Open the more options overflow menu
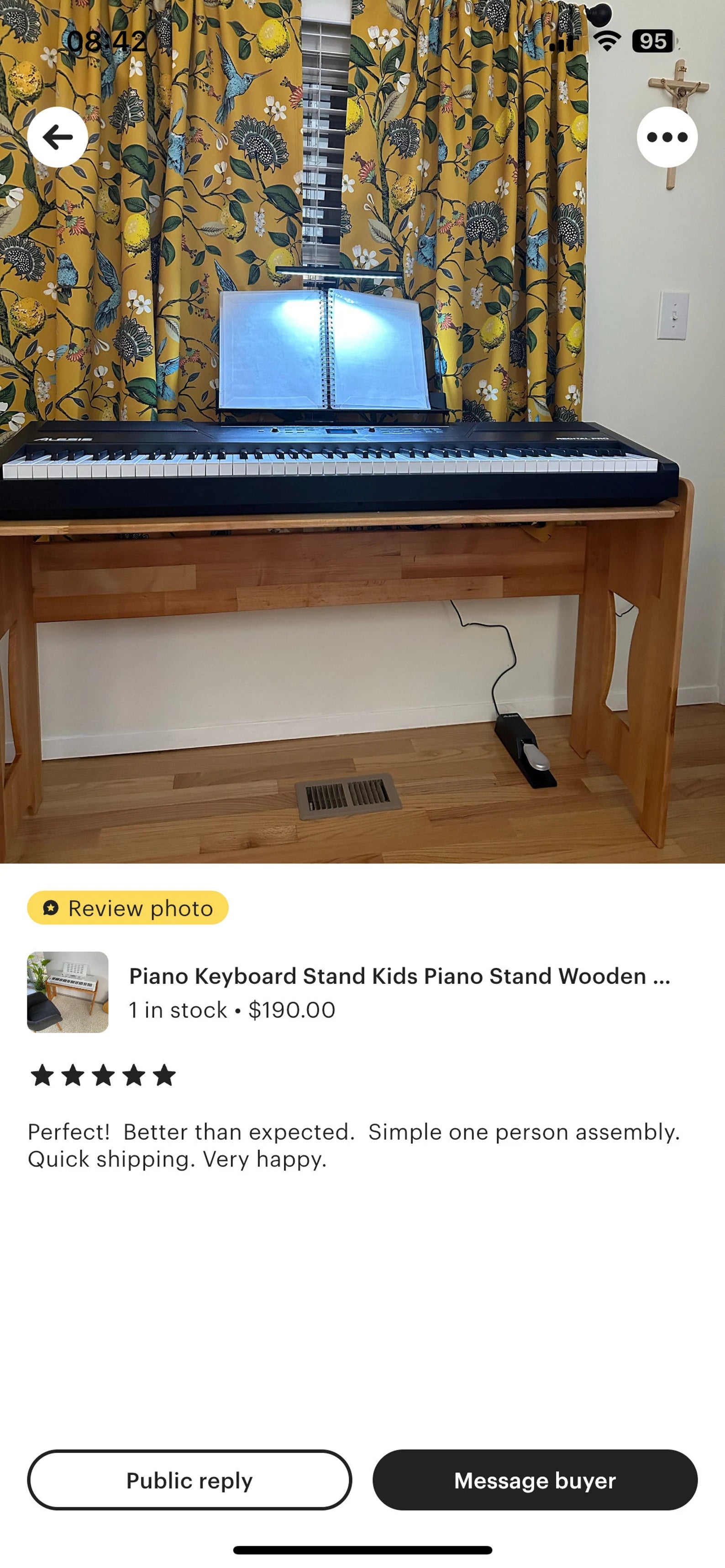The height and width of the screenshot is (1568, 725). tap(667, 137)
